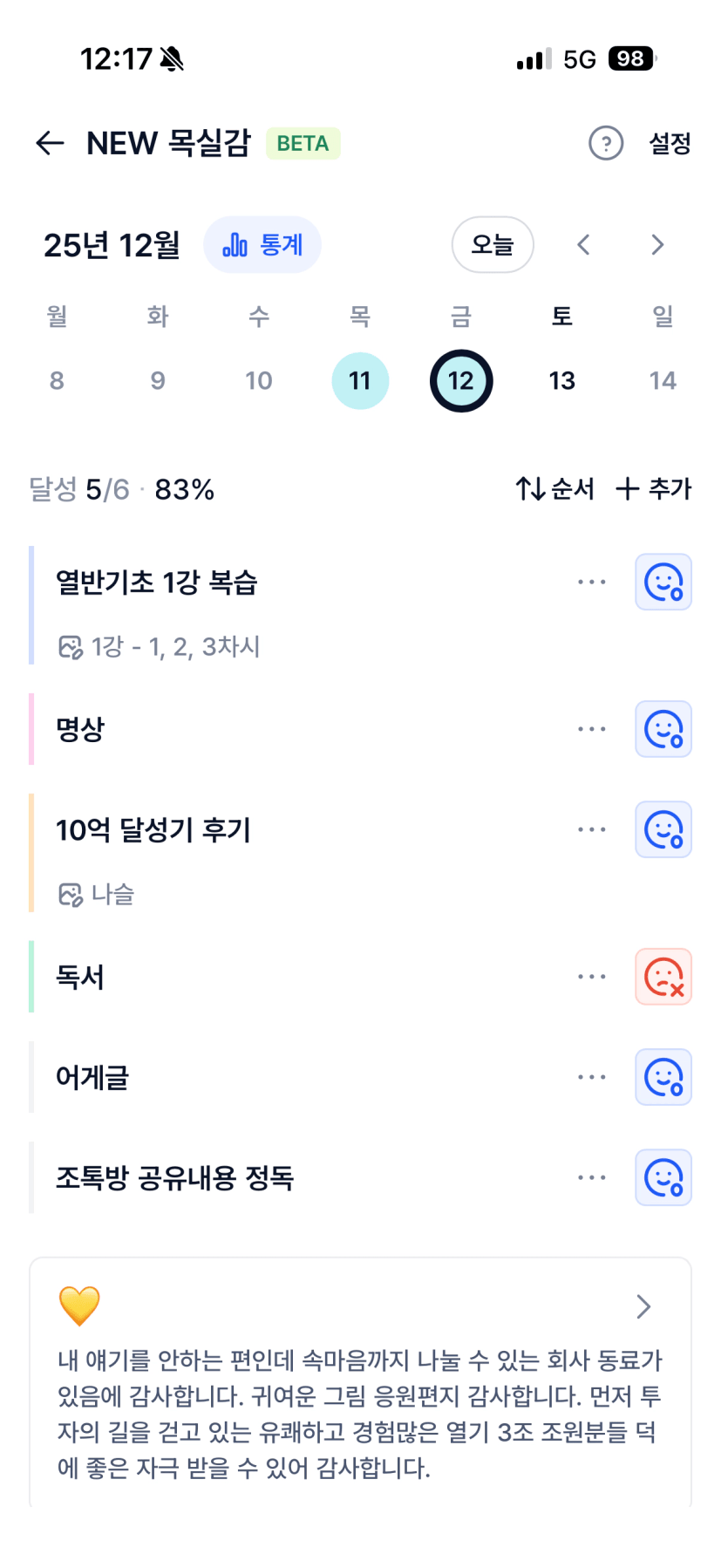Toggle completion face for 10억 달성기 후기
Screen dimensions: 721x1568
(x=663, y=829)
